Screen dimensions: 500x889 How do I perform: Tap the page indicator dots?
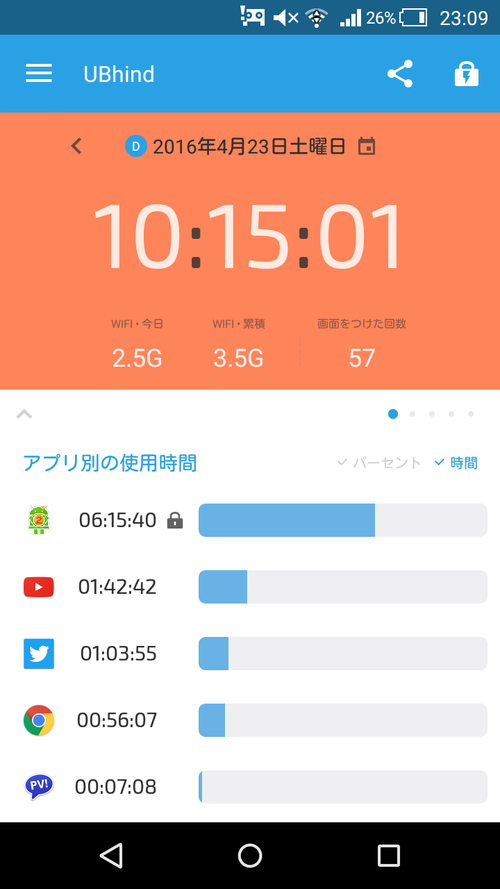(431, 414)
